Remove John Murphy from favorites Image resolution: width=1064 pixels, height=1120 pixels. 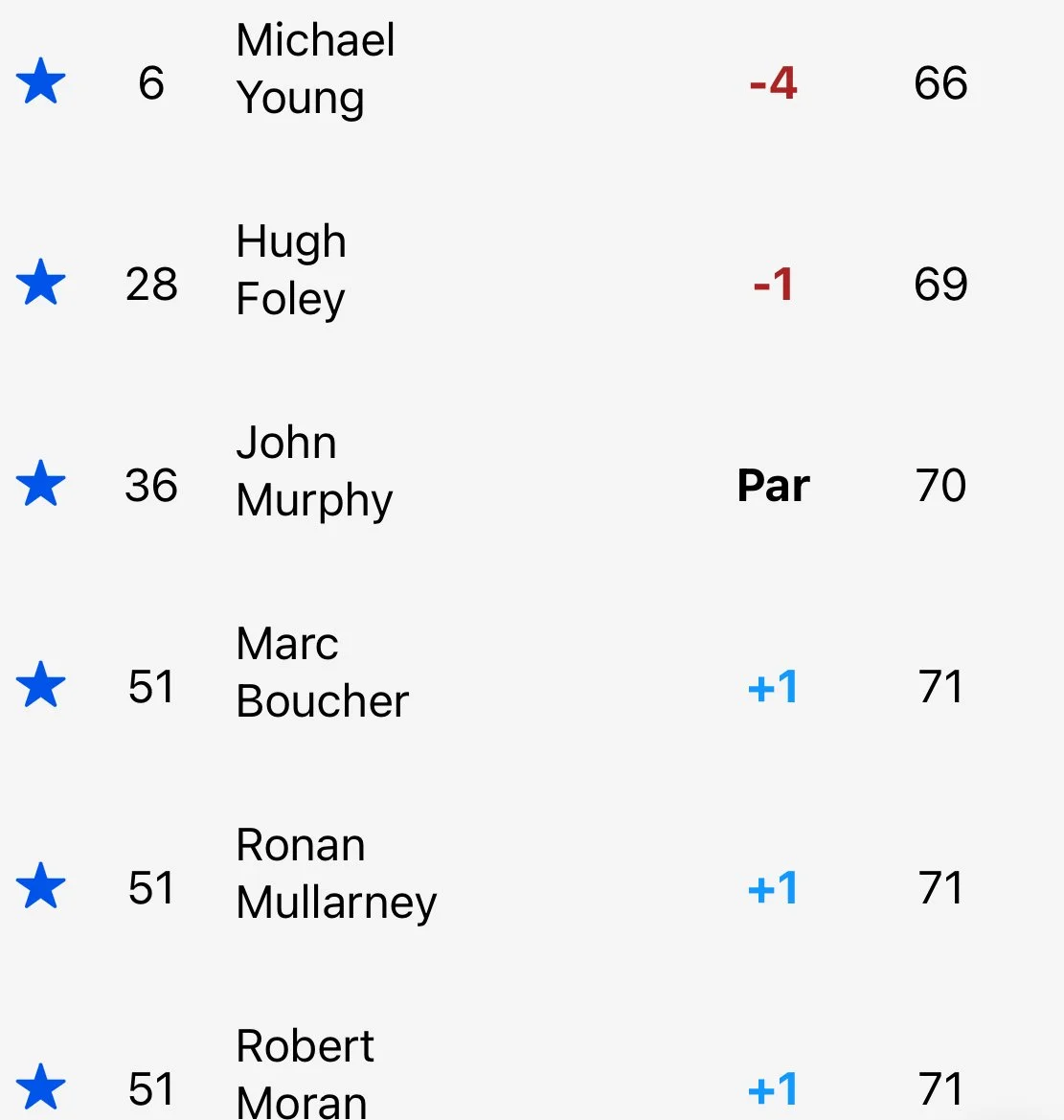coord(41,484)
